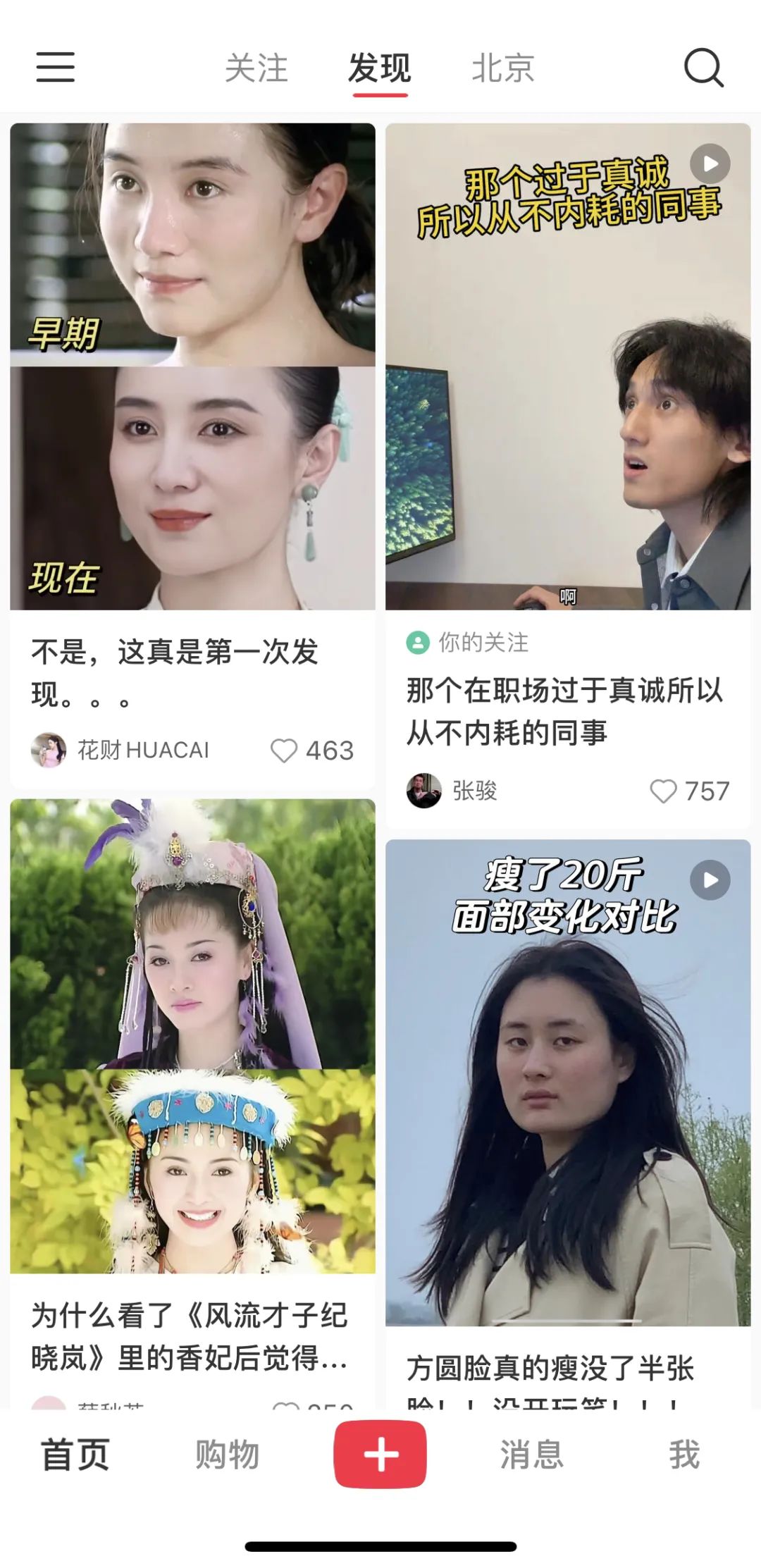The height and width of the screenshot is (1568, 761).
Task: Play the 瘦了20斤 face comparison video
Action: [568, 1082]
